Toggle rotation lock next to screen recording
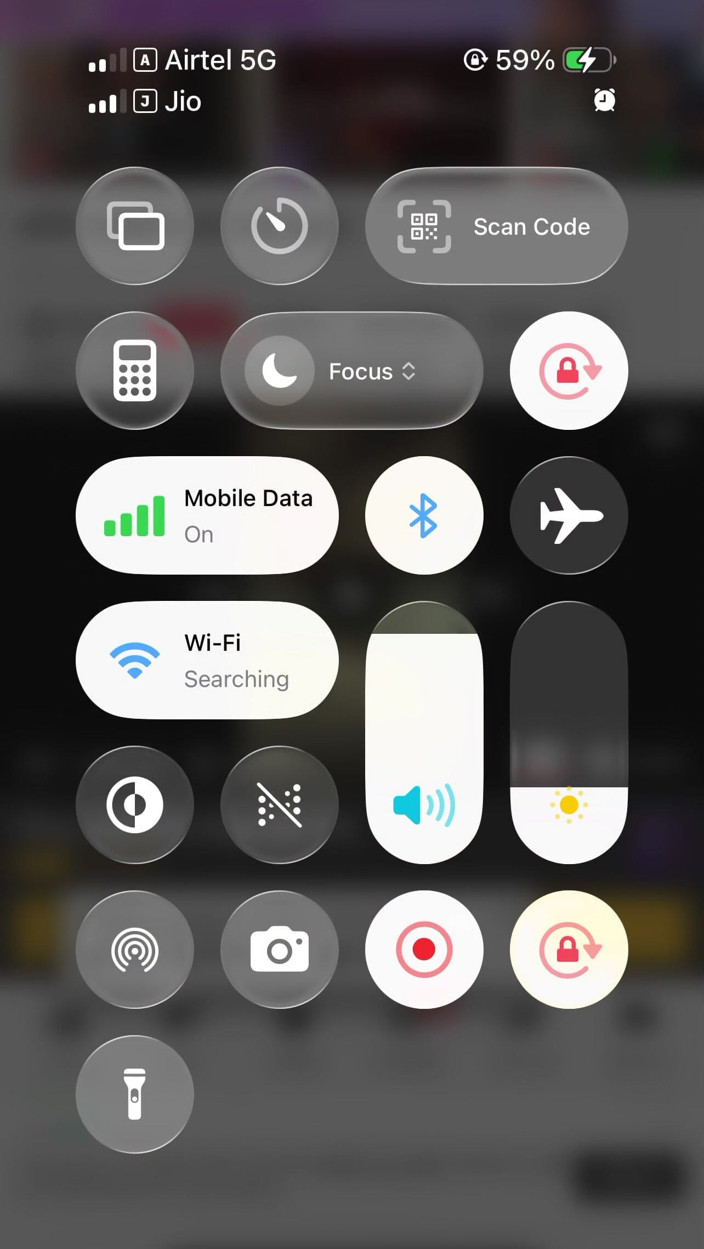This screenshot has height=1249, width=704. (569, 950)
